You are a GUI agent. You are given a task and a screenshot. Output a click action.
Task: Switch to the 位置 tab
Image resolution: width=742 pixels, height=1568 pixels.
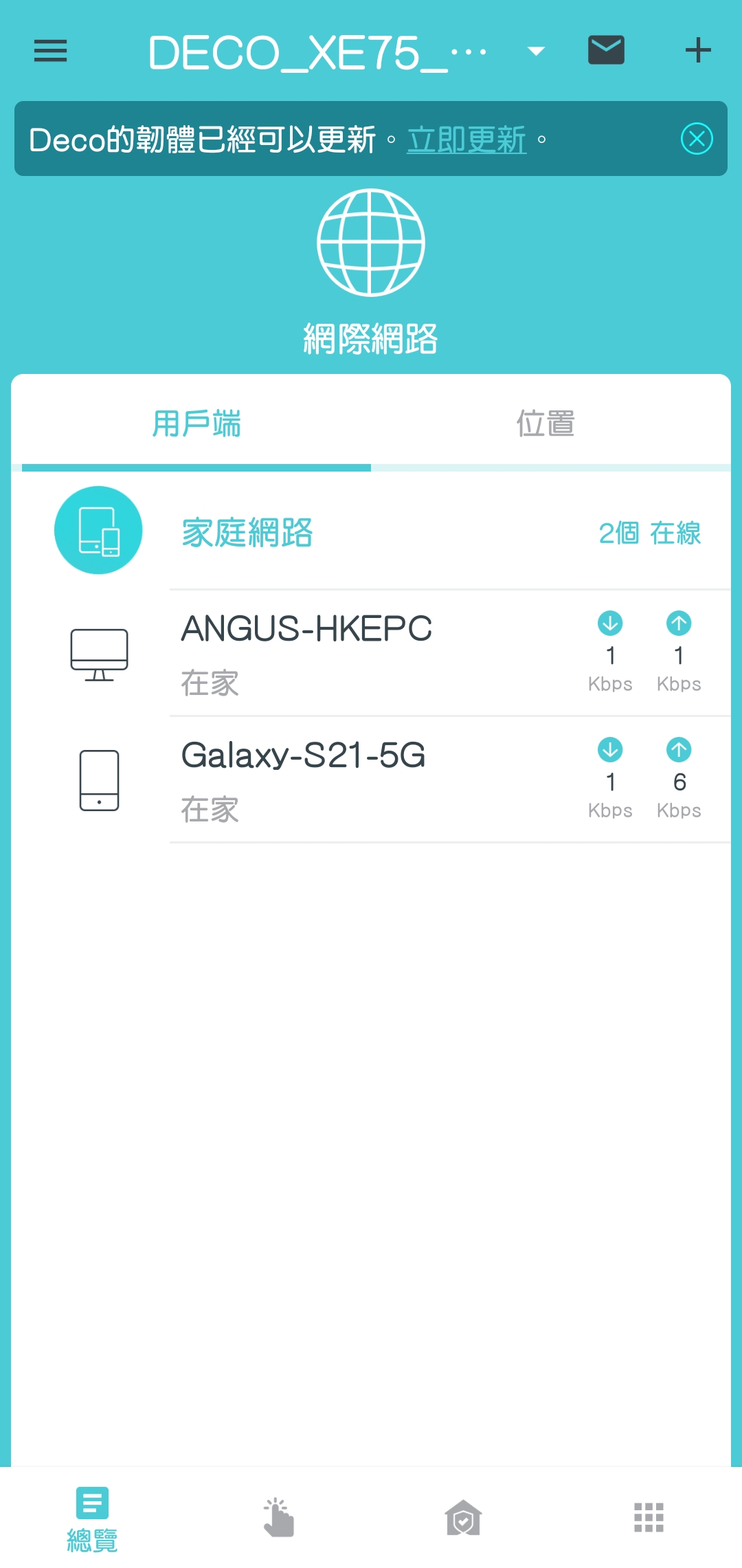pos(546,423)
